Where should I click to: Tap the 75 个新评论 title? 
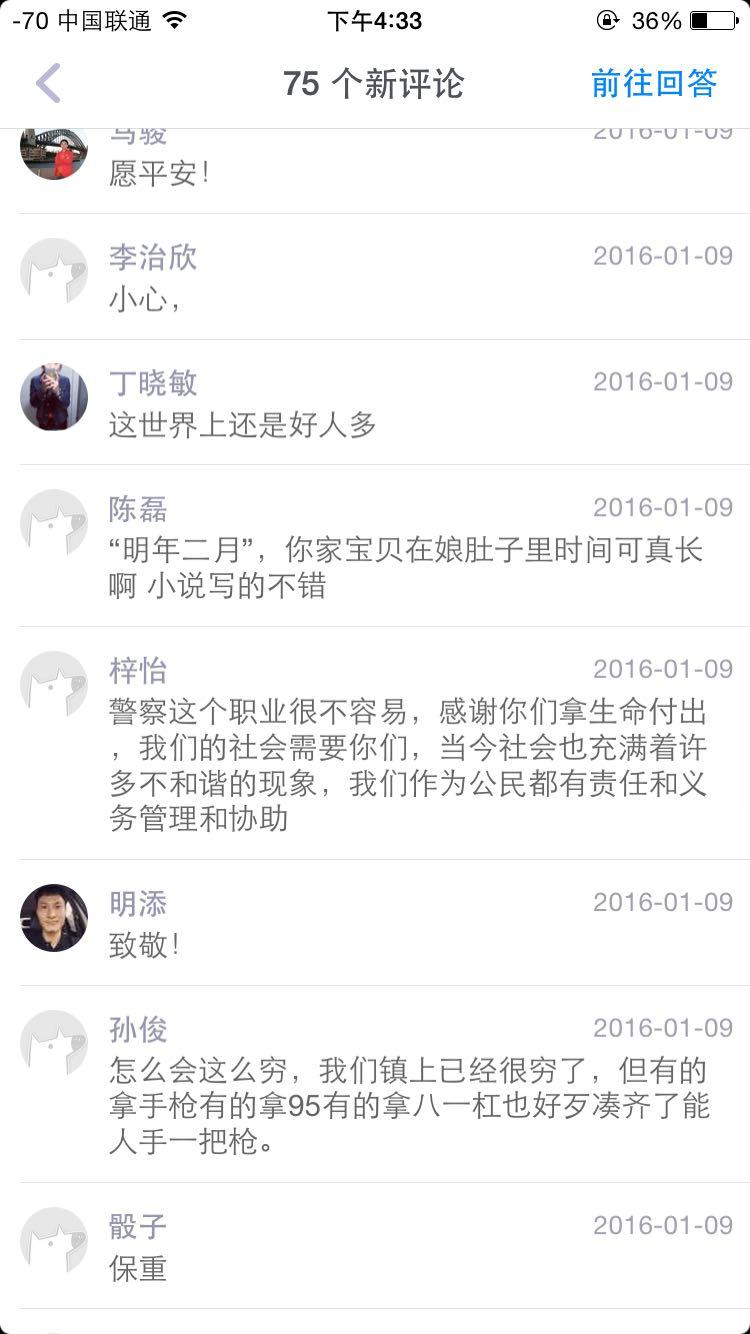pos(375,83)
